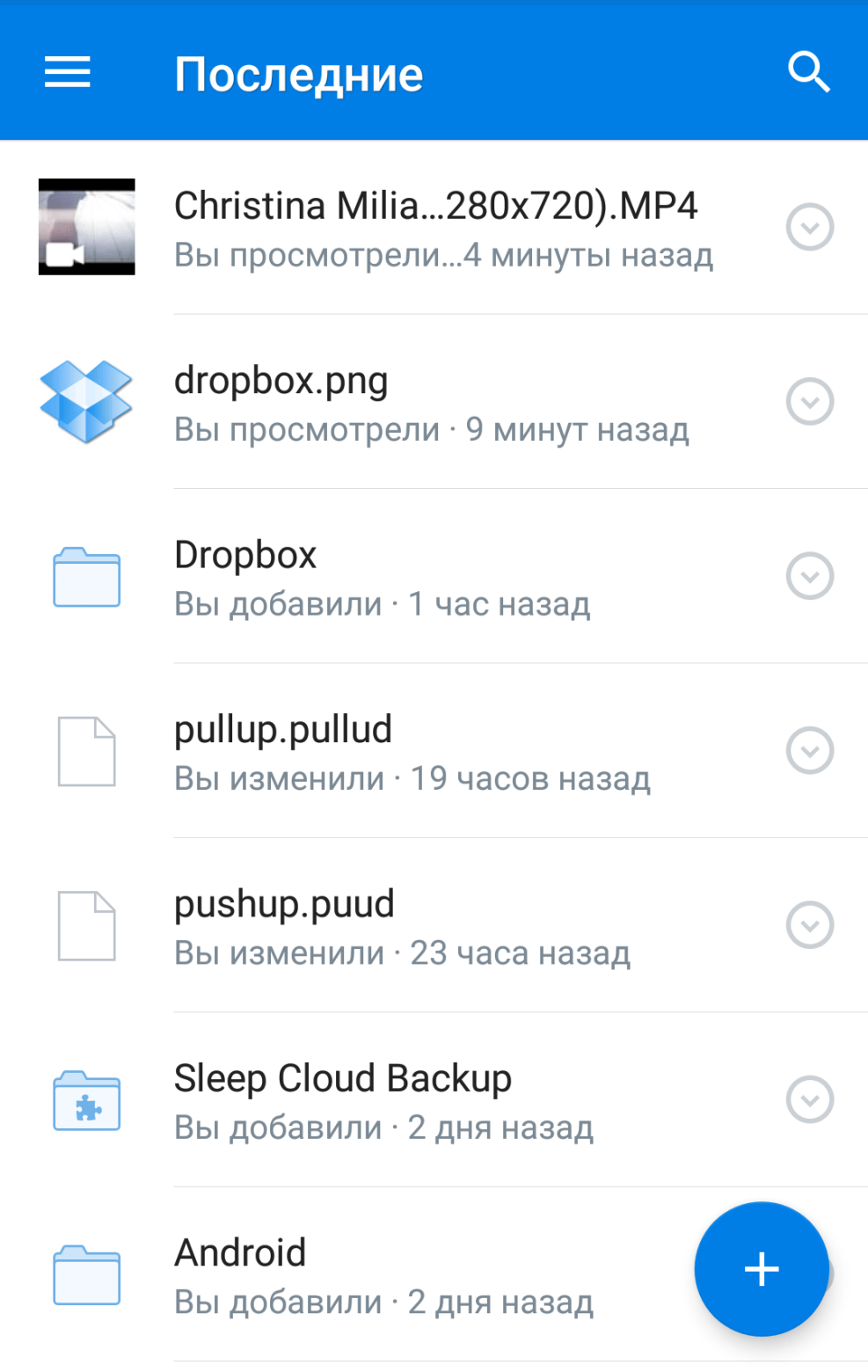Screen dimensions: 868x1372
Task: Tap the blue plus add button
Action: (761, 1269)
